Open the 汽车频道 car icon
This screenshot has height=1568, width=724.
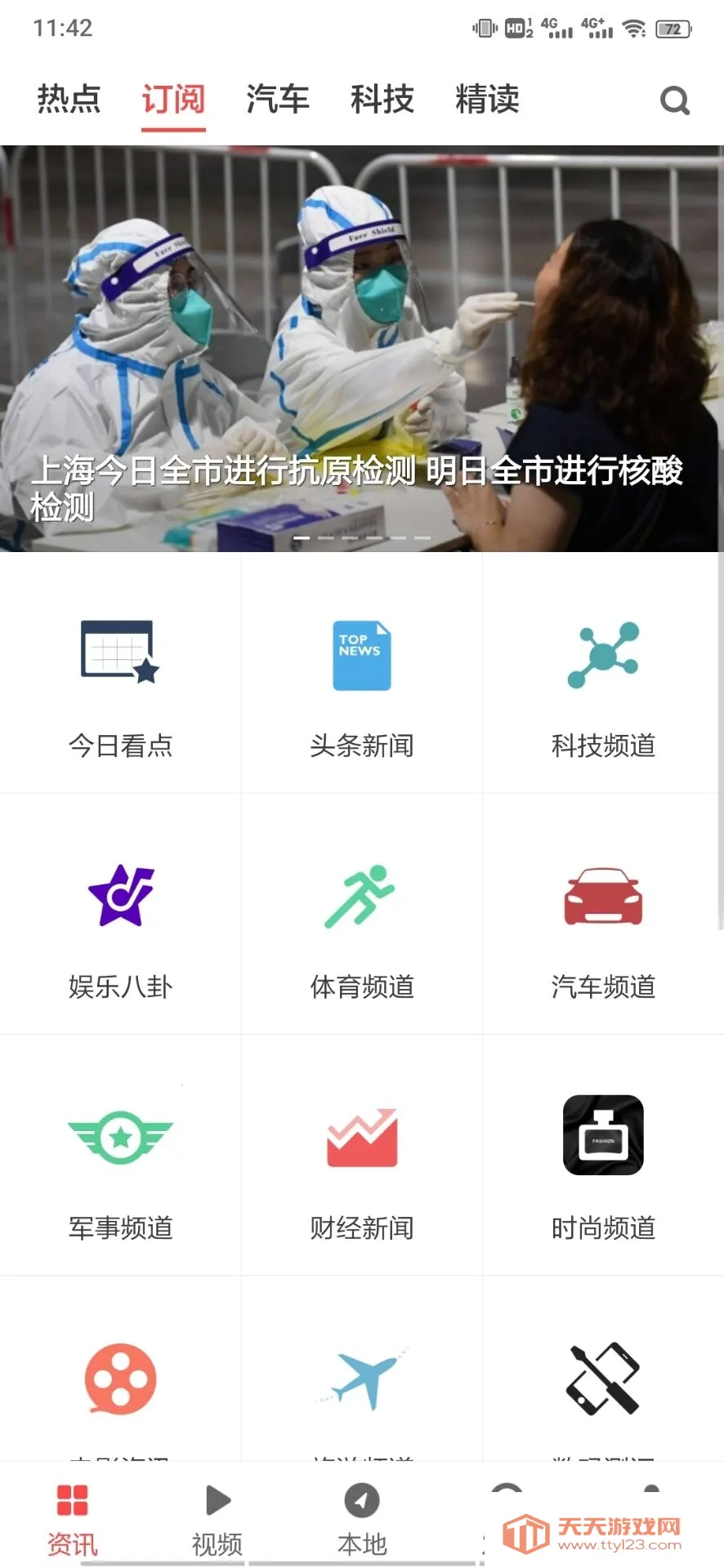(603, 894)
